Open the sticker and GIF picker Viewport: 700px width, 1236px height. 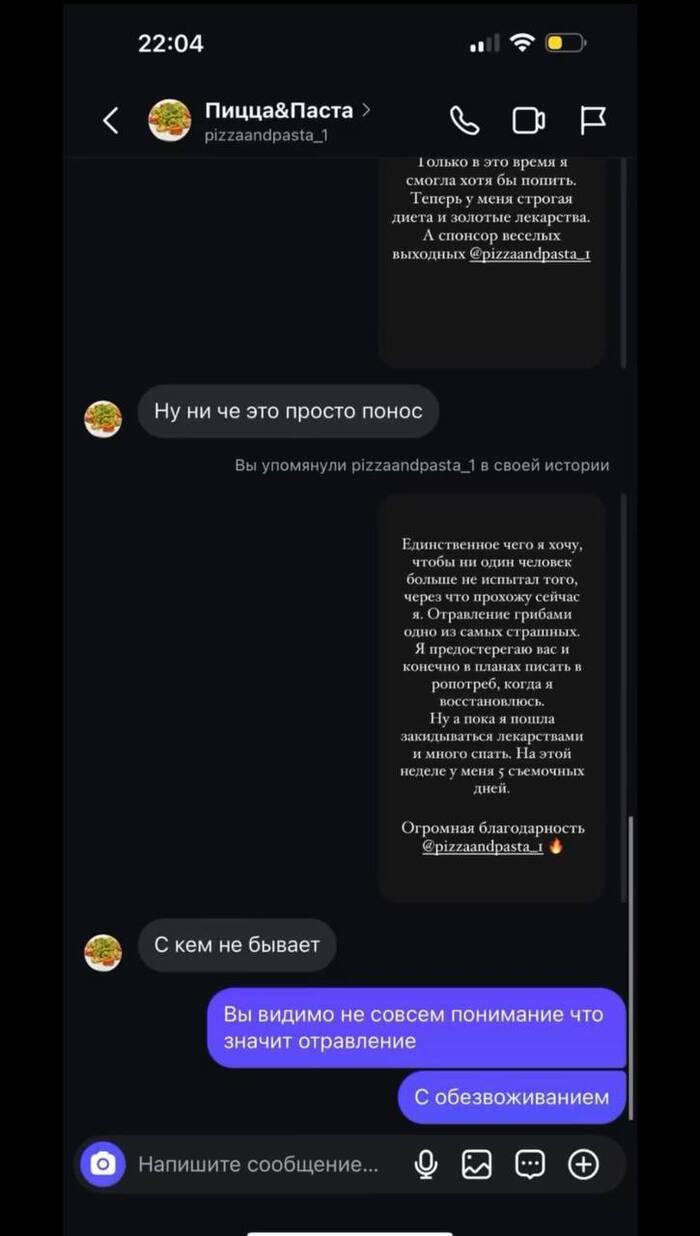530,1164
